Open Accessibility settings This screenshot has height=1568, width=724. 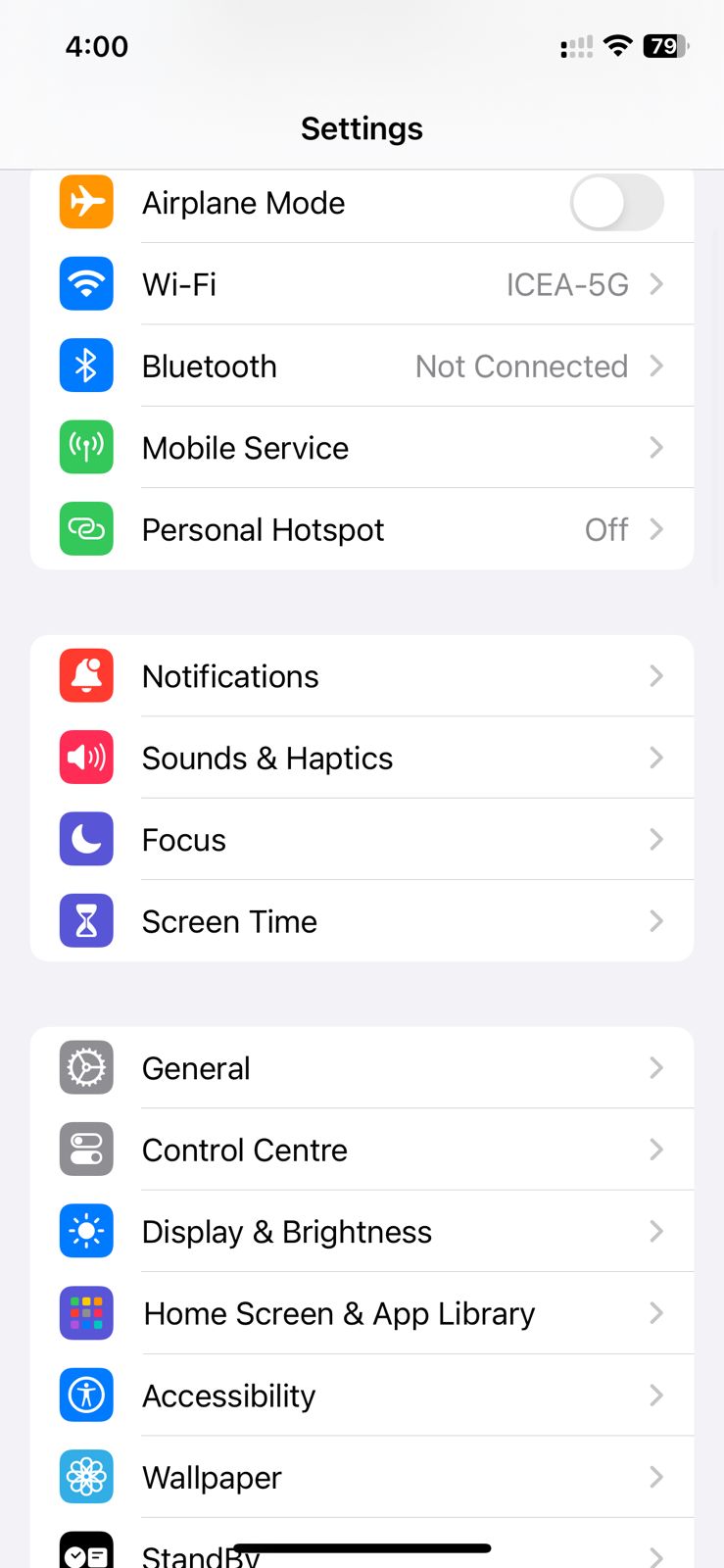pos(362,1396)
